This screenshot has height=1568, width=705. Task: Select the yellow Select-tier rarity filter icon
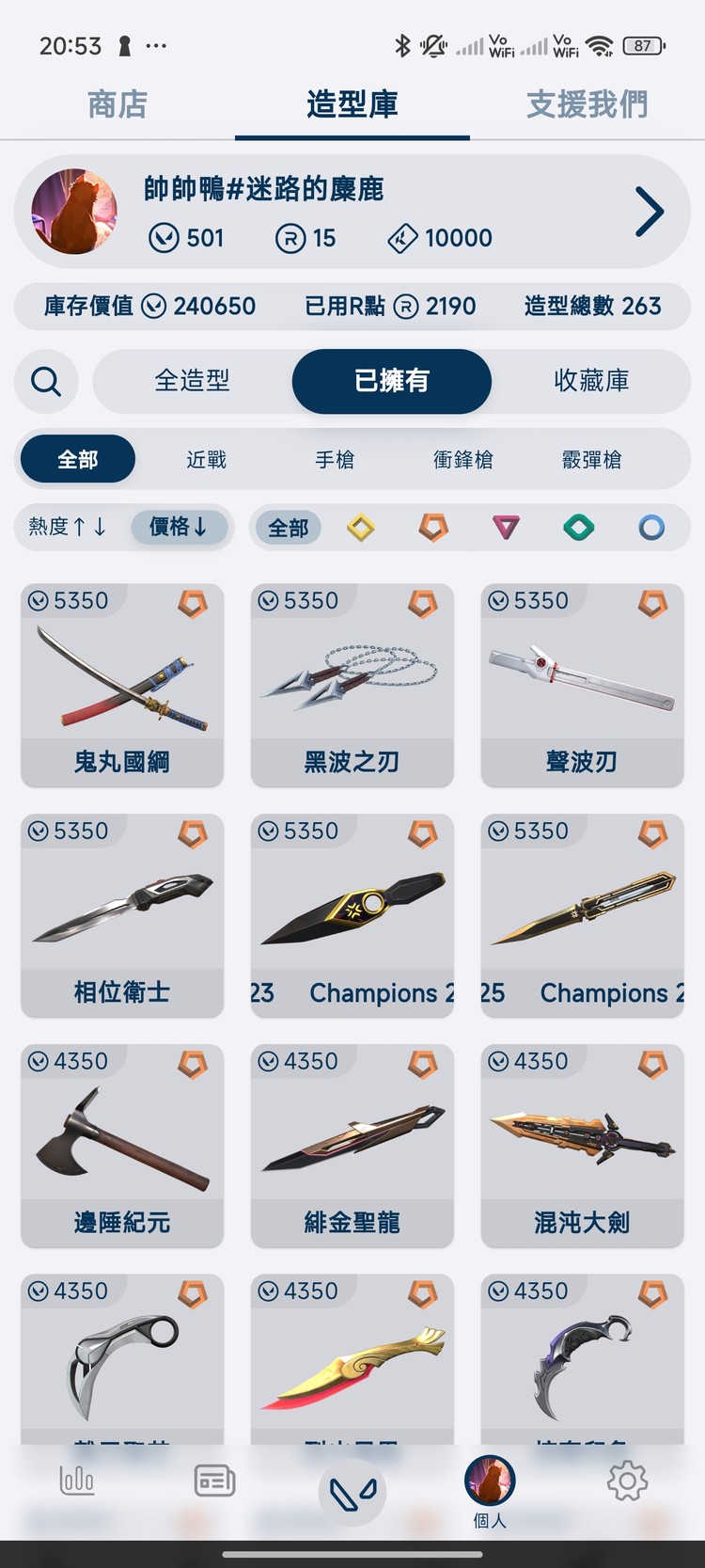(361, 528)
